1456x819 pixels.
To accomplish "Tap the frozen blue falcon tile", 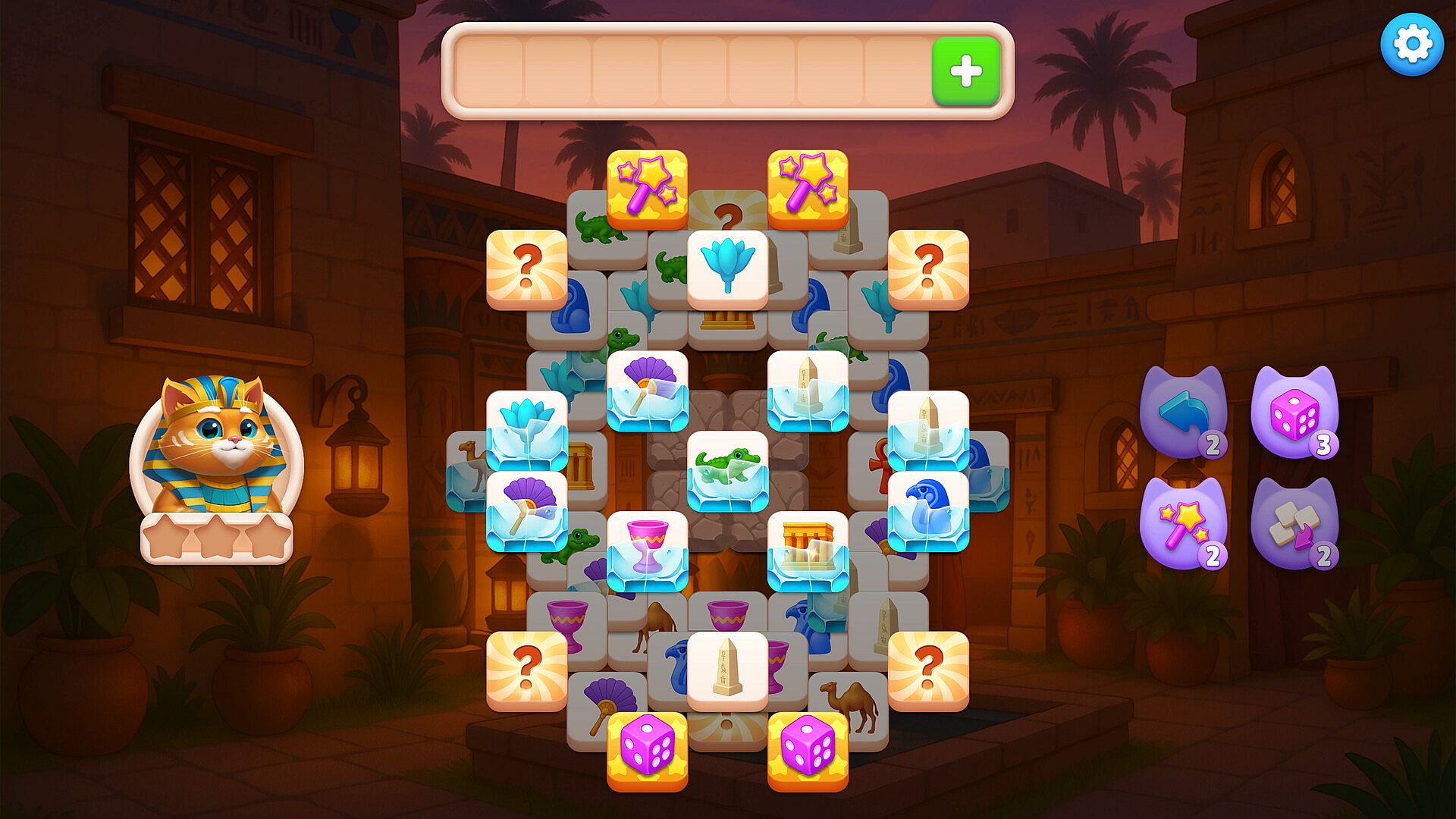I will [928, 510].
